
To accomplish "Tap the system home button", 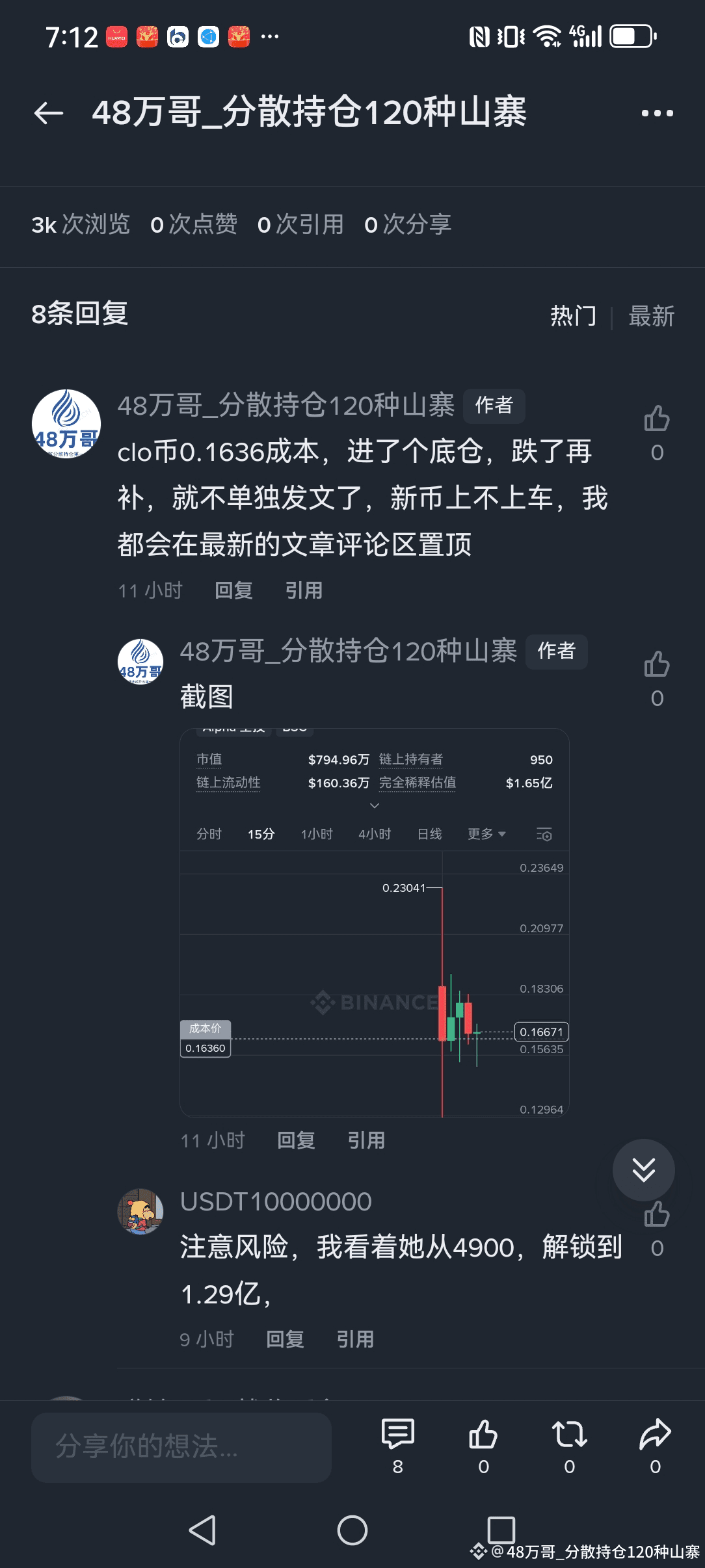I will click(x=352, y=1530).
